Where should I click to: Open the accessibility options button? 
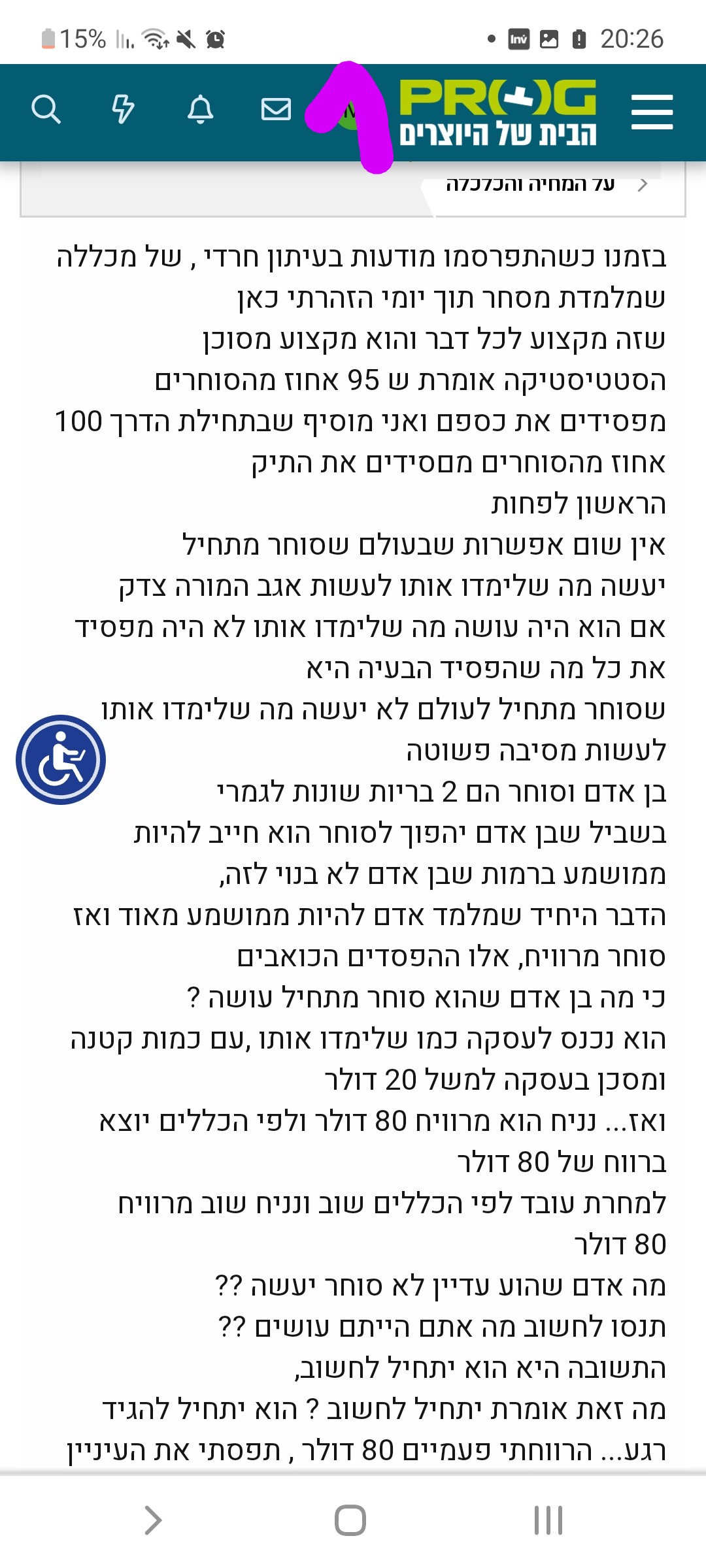pos(61,759)
